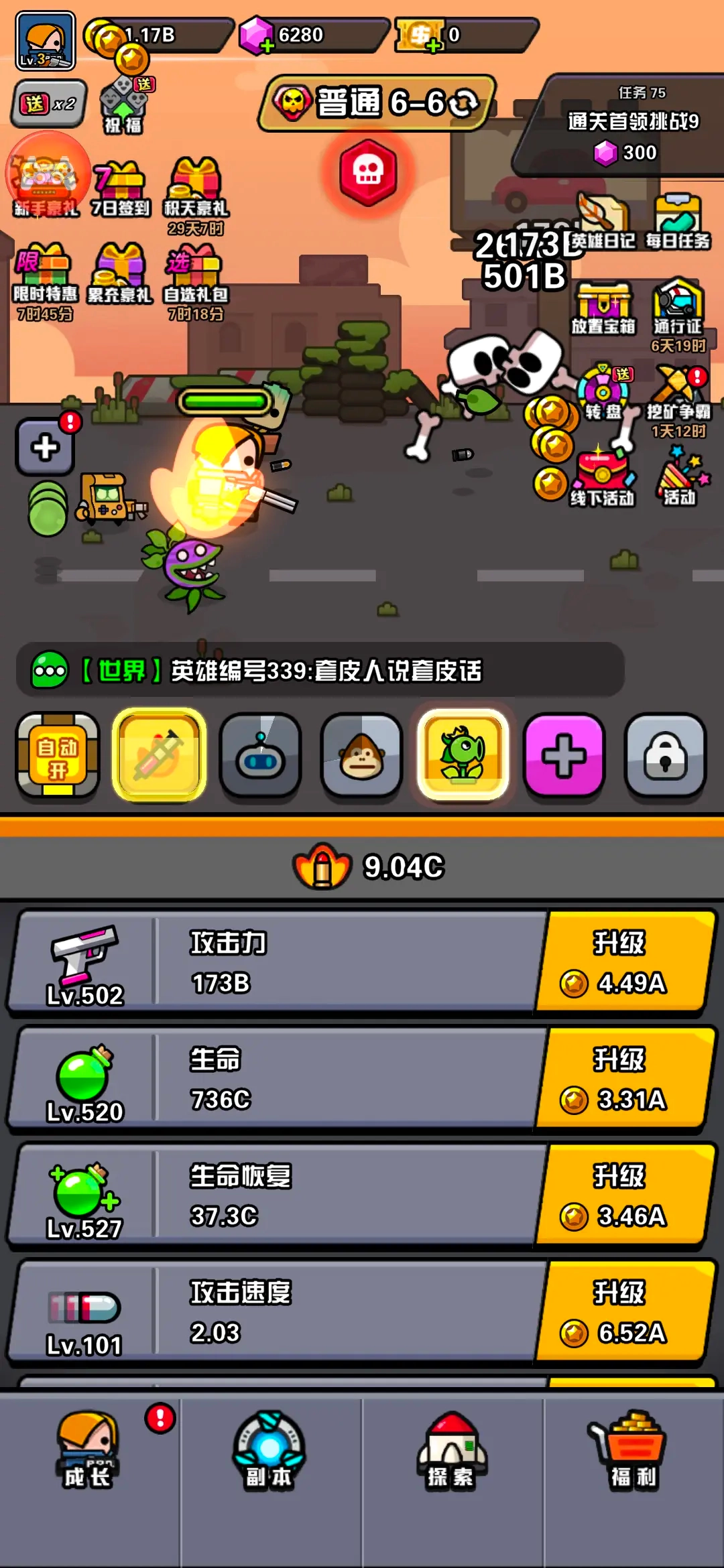The image size is (724, 1568).
Task: Switch to the 副本 tab
Action: (269, 1453)
